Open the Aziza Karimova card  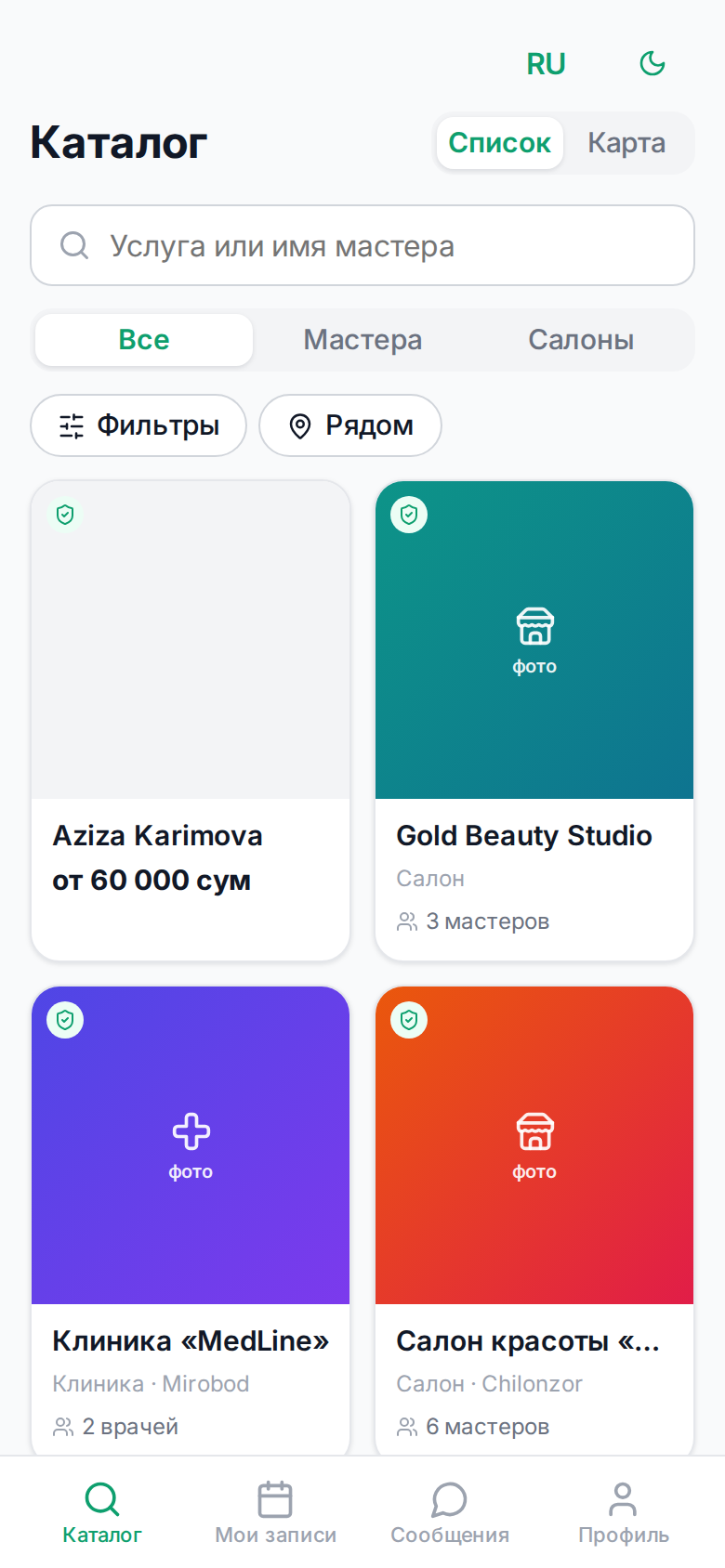[191, 721]
